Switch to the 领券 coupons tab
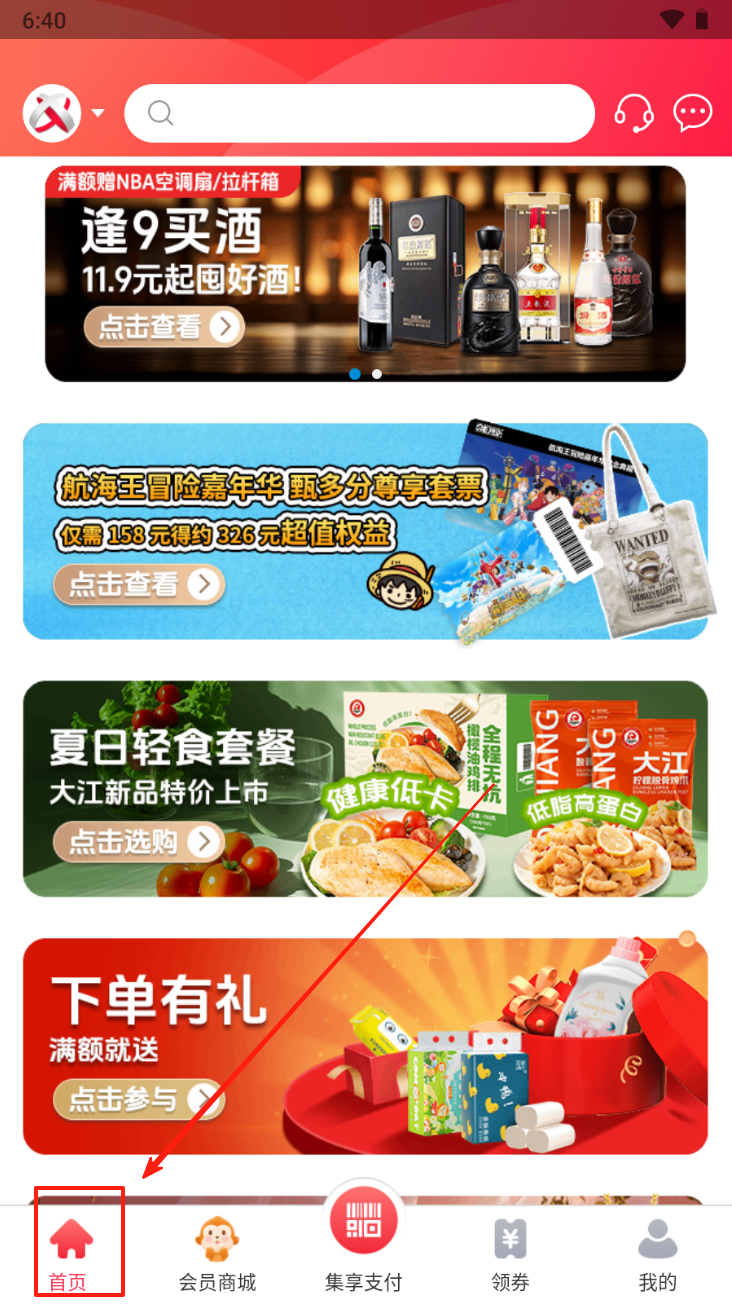Screen dimensions: 732x1304 pyautogui.click(x=510, y=1255)
